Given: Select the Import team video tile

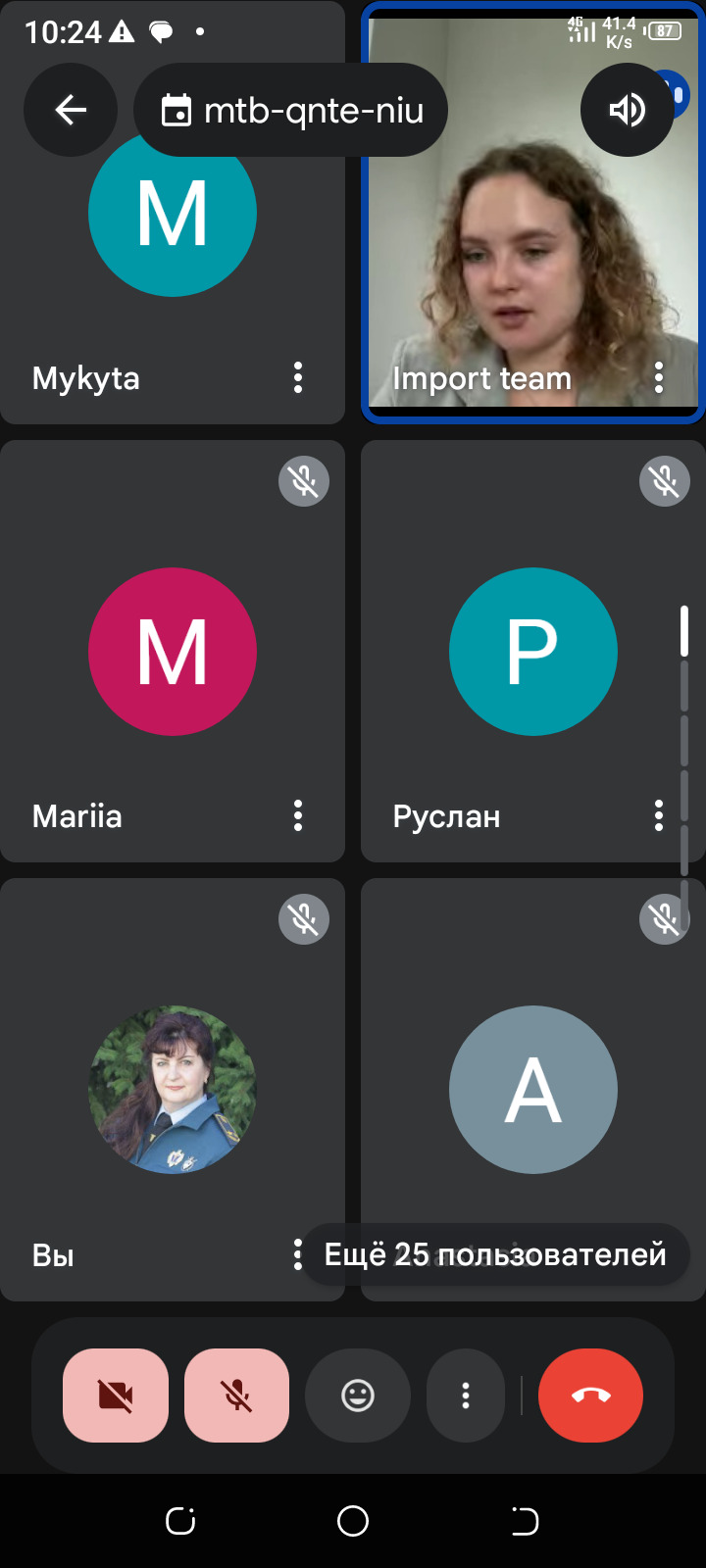Looking at the screenshot, I should pos(532,213).
